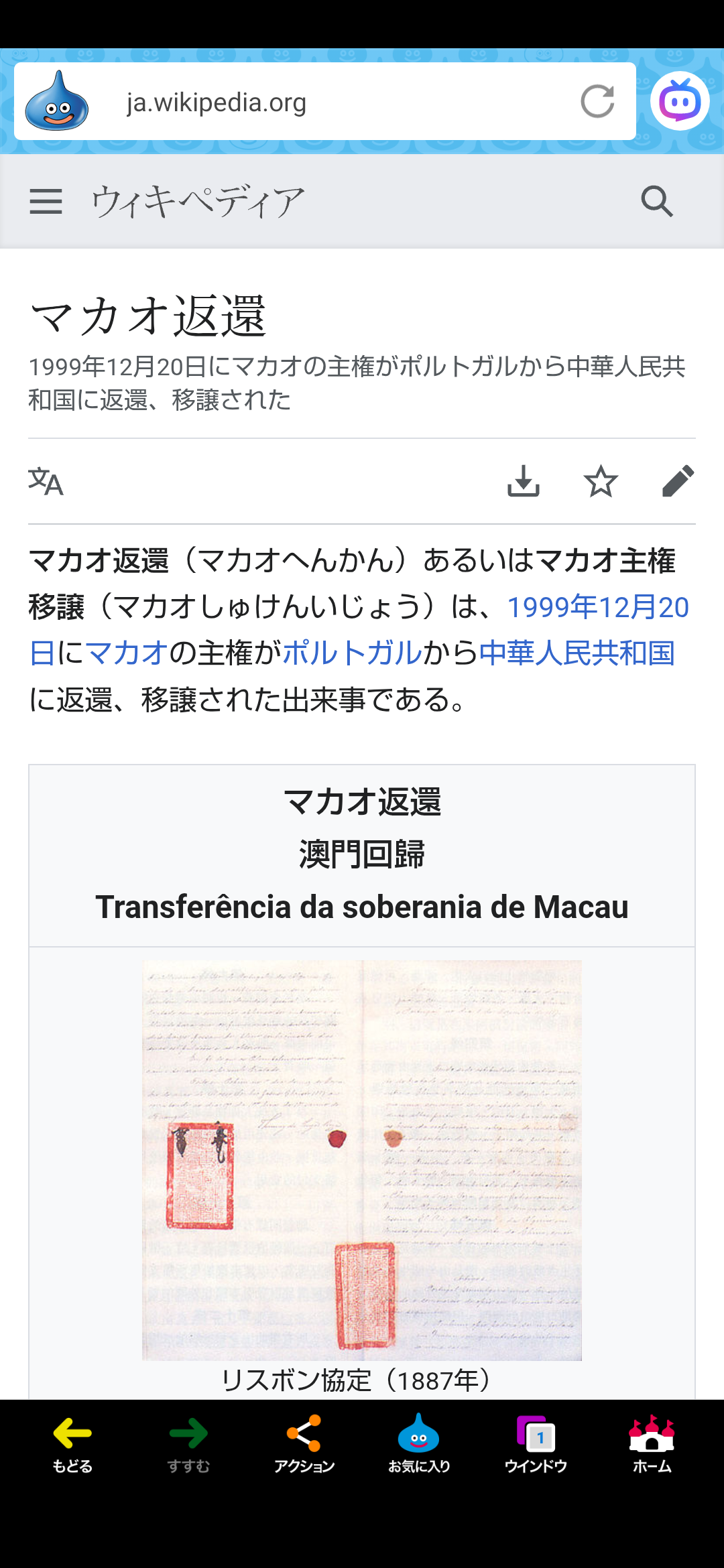Add article to watchlist star
The height and width of the screenshot is (1568, 724).
click(601, 481)
